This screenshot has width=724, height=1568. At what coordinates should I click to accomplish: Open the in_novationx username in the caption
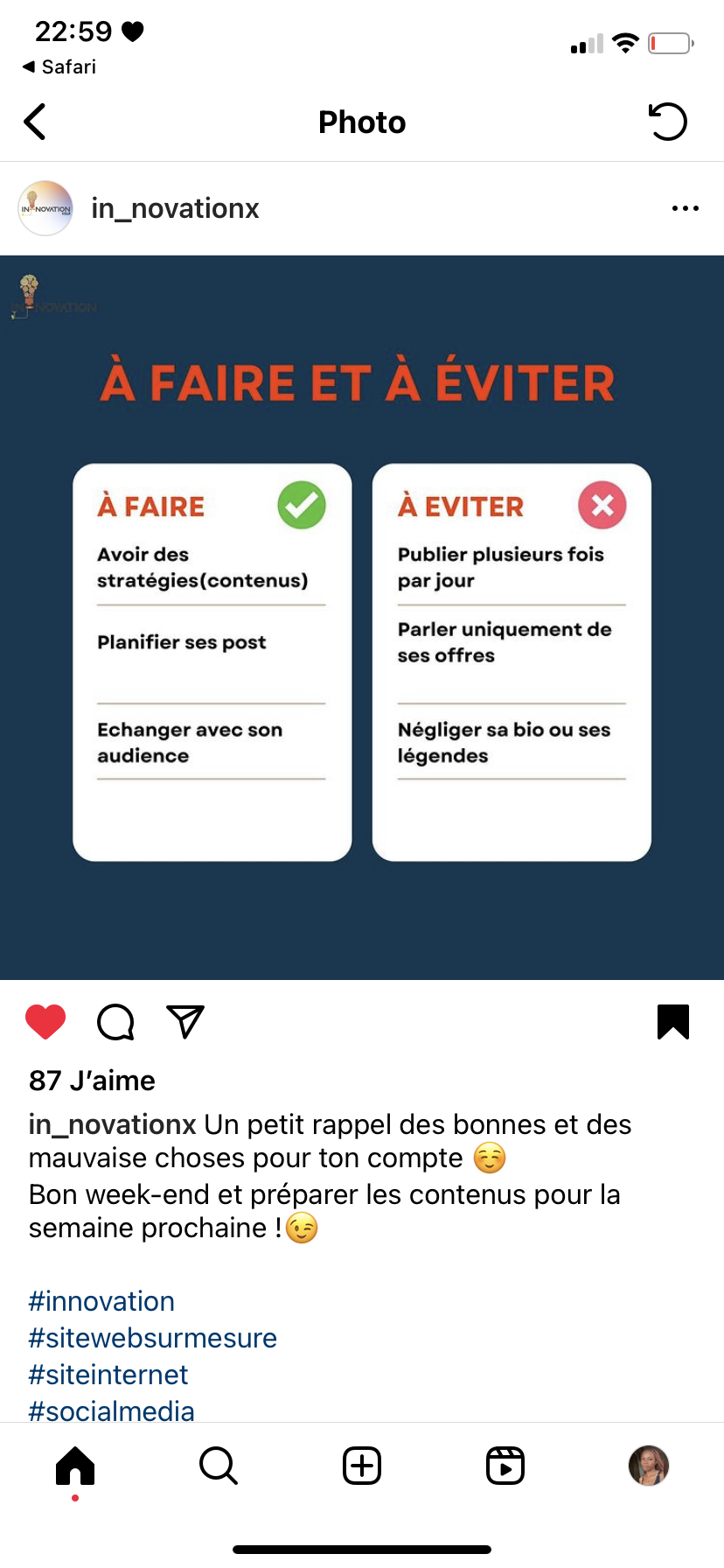coord(112,1124)
